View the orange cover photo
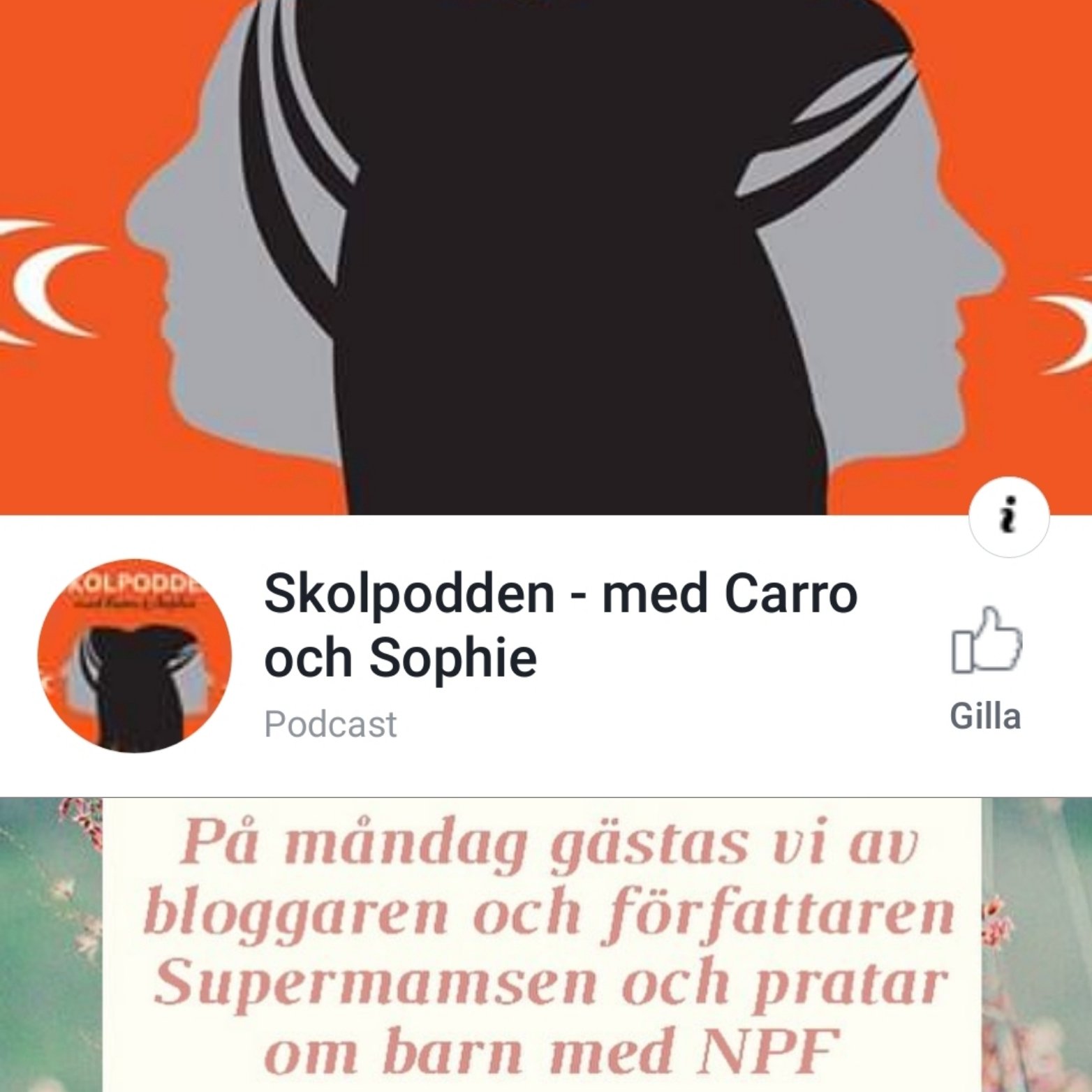The height and width of the screenshot is (1092, 1092). (x=545, y=251)
